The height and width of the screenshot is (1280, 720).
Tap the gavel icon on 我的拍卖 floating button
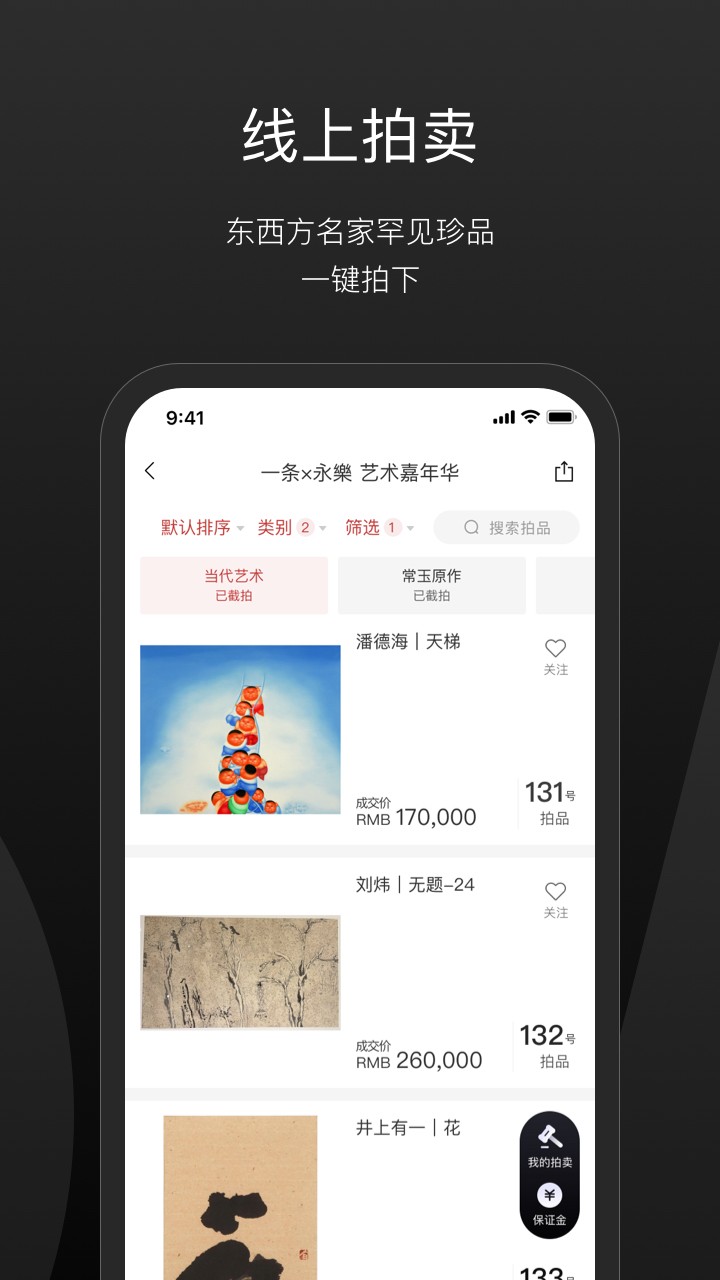[549, 1139]
